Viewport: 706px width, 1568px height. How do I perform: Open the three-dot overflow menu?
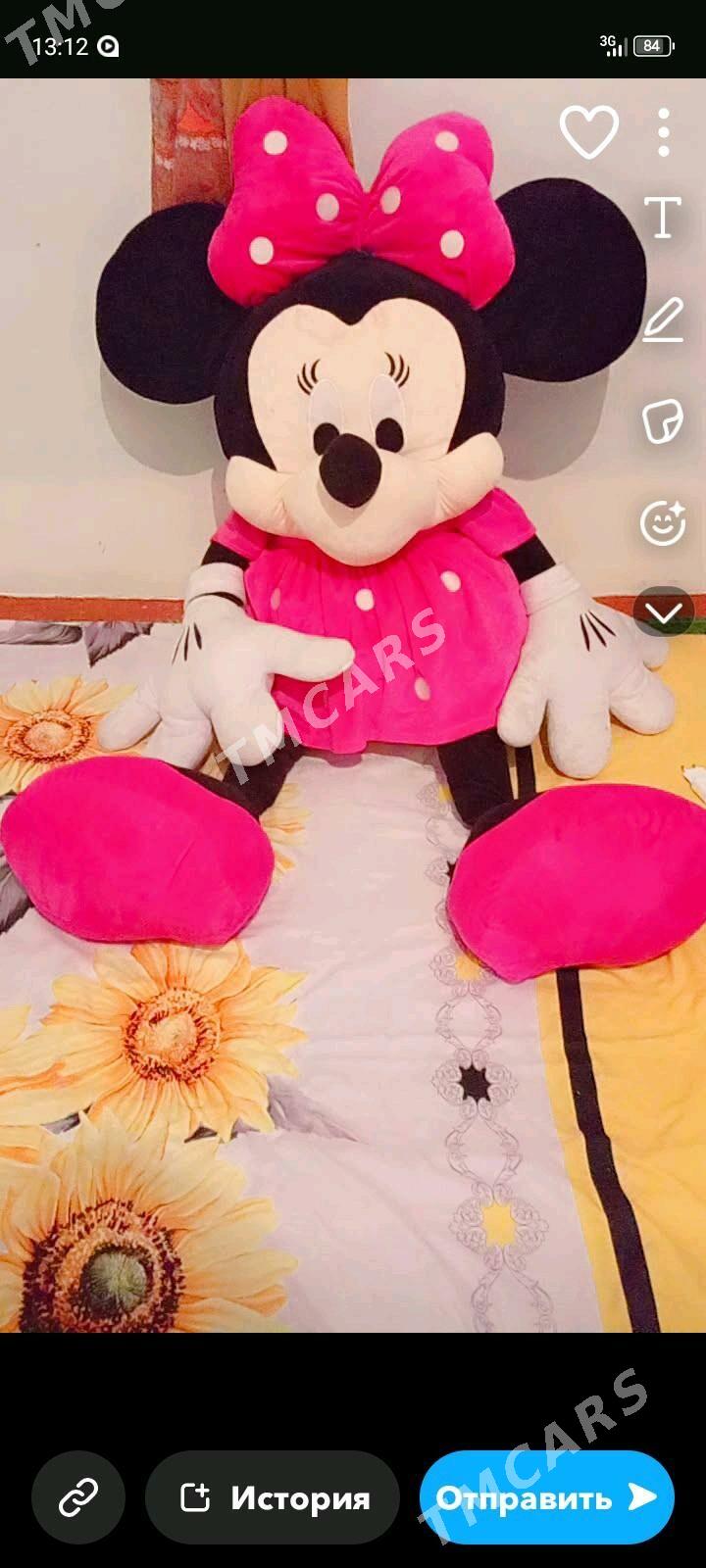(664, 132)
